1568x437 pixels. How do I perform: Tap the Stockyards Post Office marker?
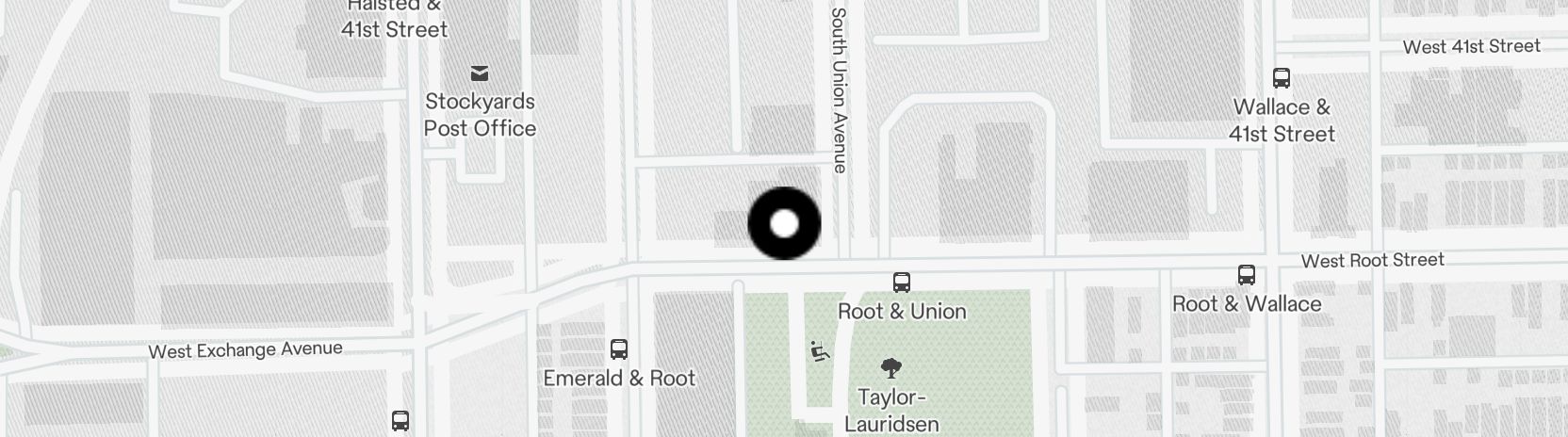[480, 73]
